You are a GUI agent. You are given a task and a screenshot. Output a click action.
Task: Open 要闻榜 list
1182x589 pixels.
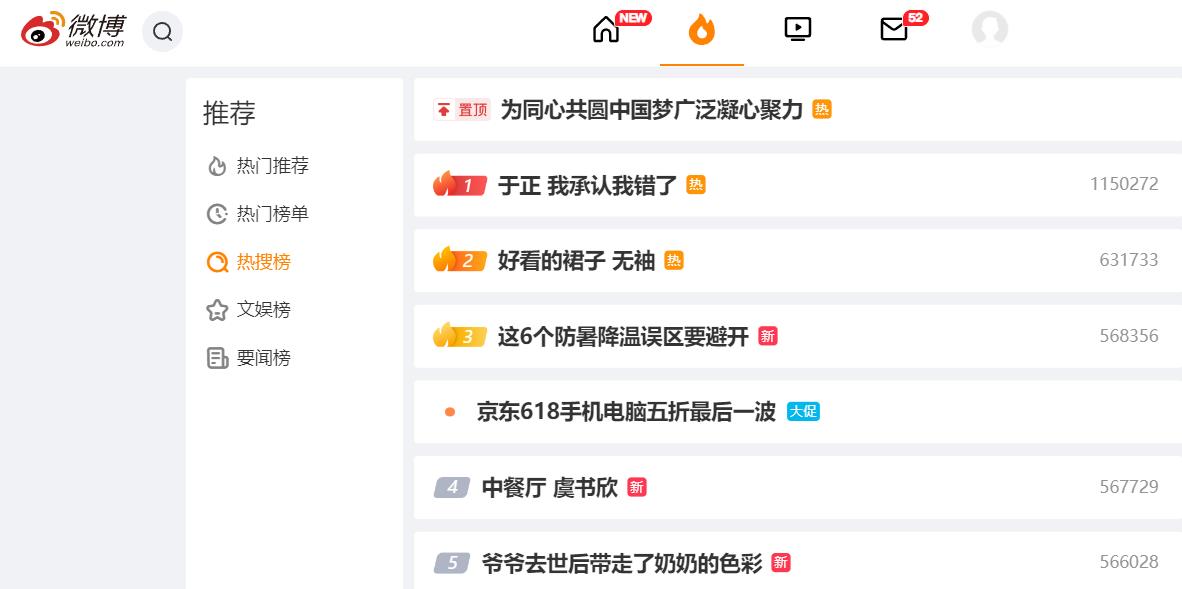(263, 358)
